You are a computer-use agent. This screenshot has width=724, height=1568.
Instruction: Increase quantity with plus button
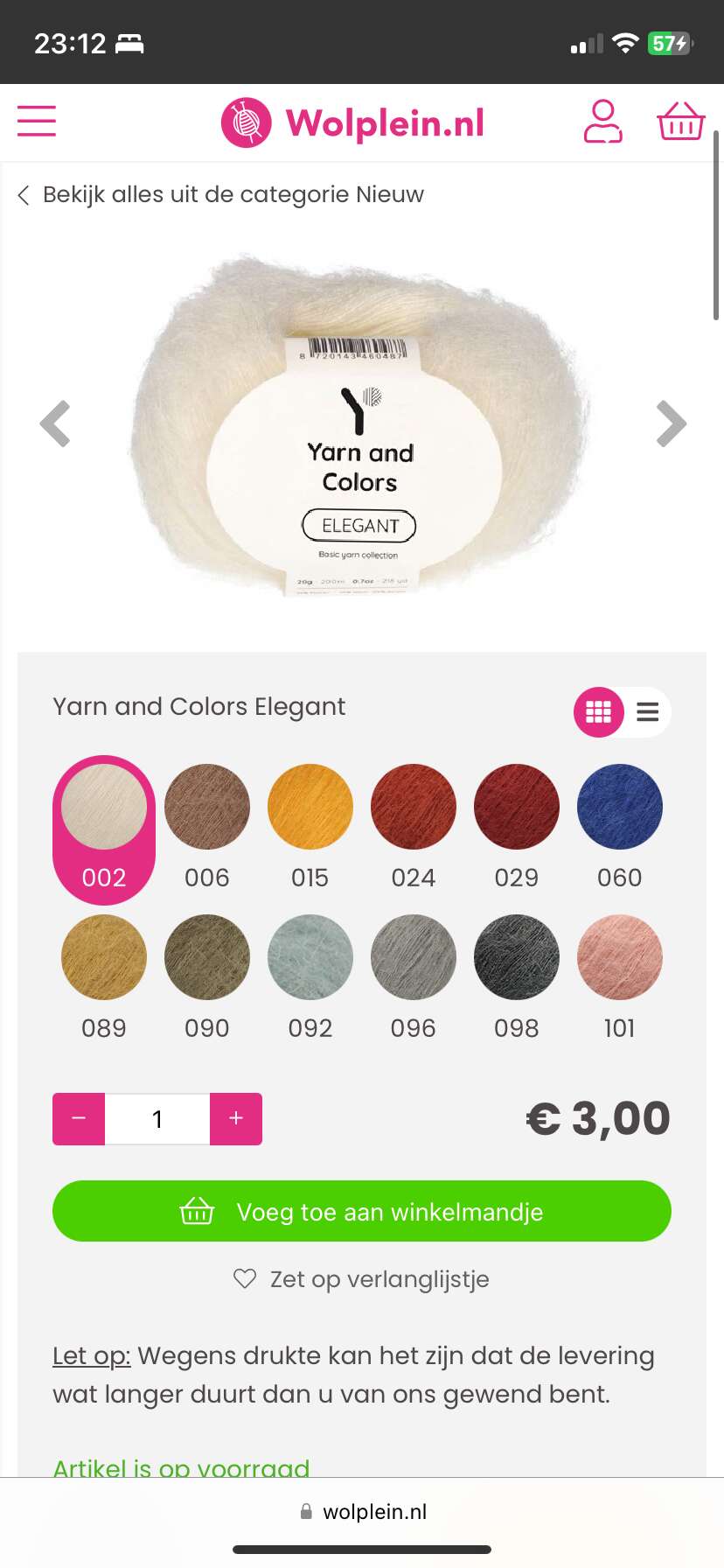tap(236, 1119)
